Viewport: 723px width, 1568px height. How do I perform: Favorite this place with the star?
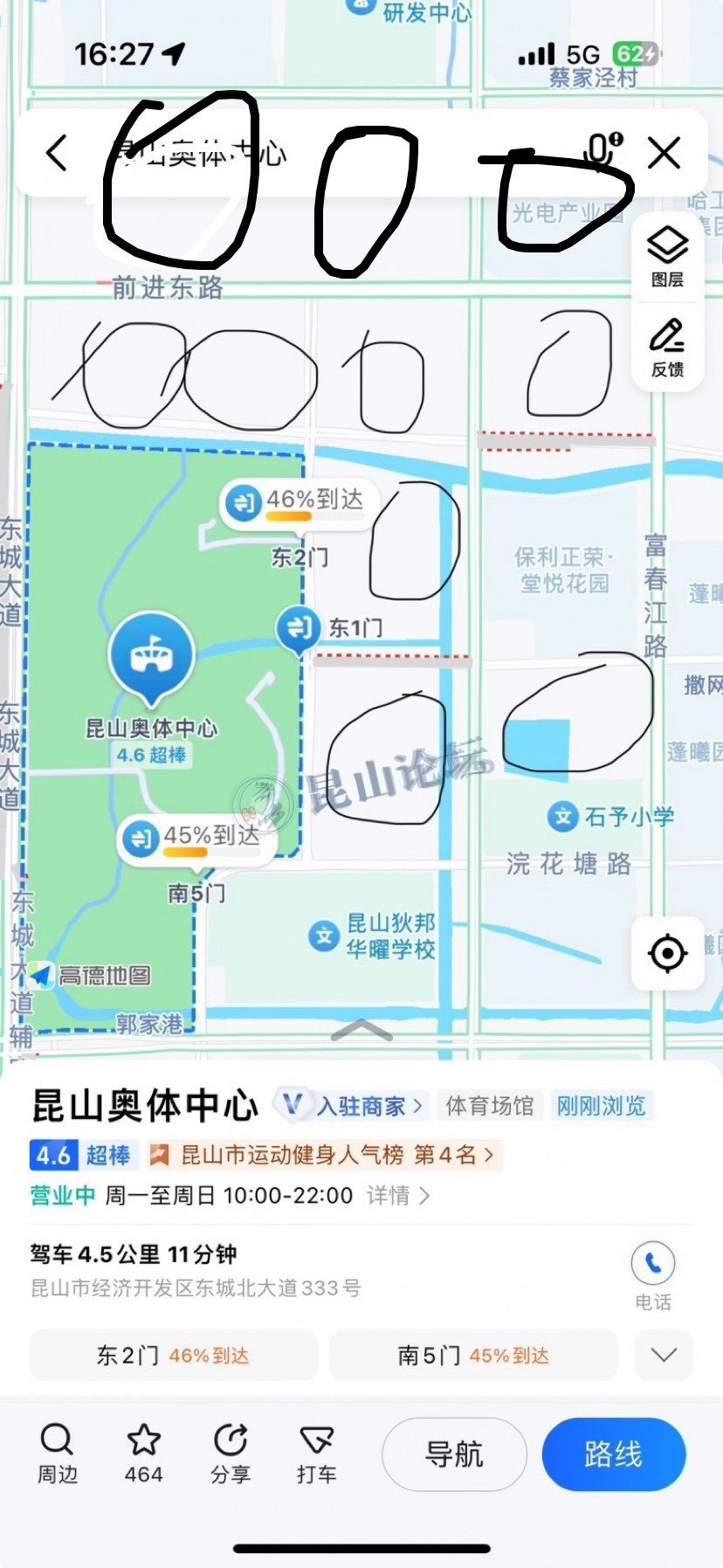coord(143,1454)
